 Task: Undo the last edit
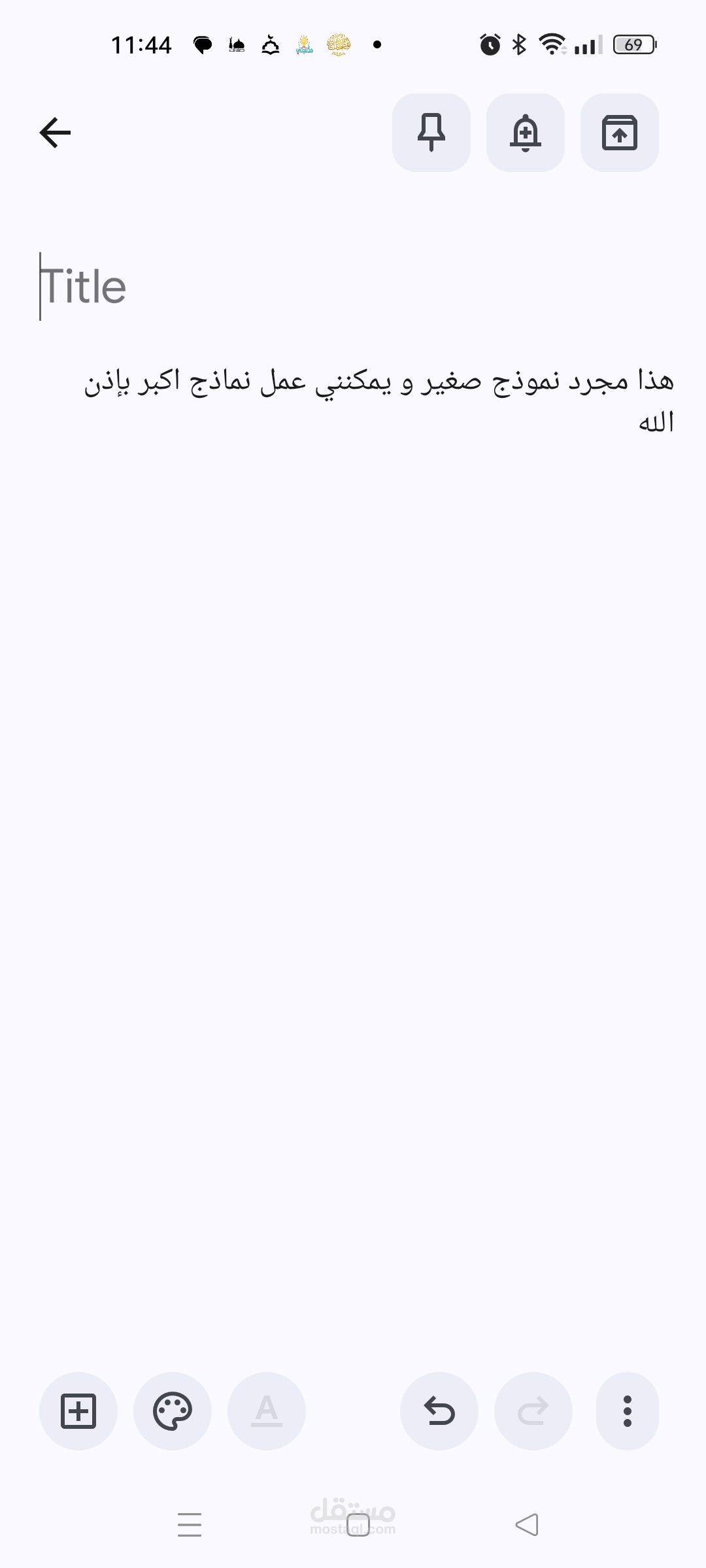point(439,1411)
